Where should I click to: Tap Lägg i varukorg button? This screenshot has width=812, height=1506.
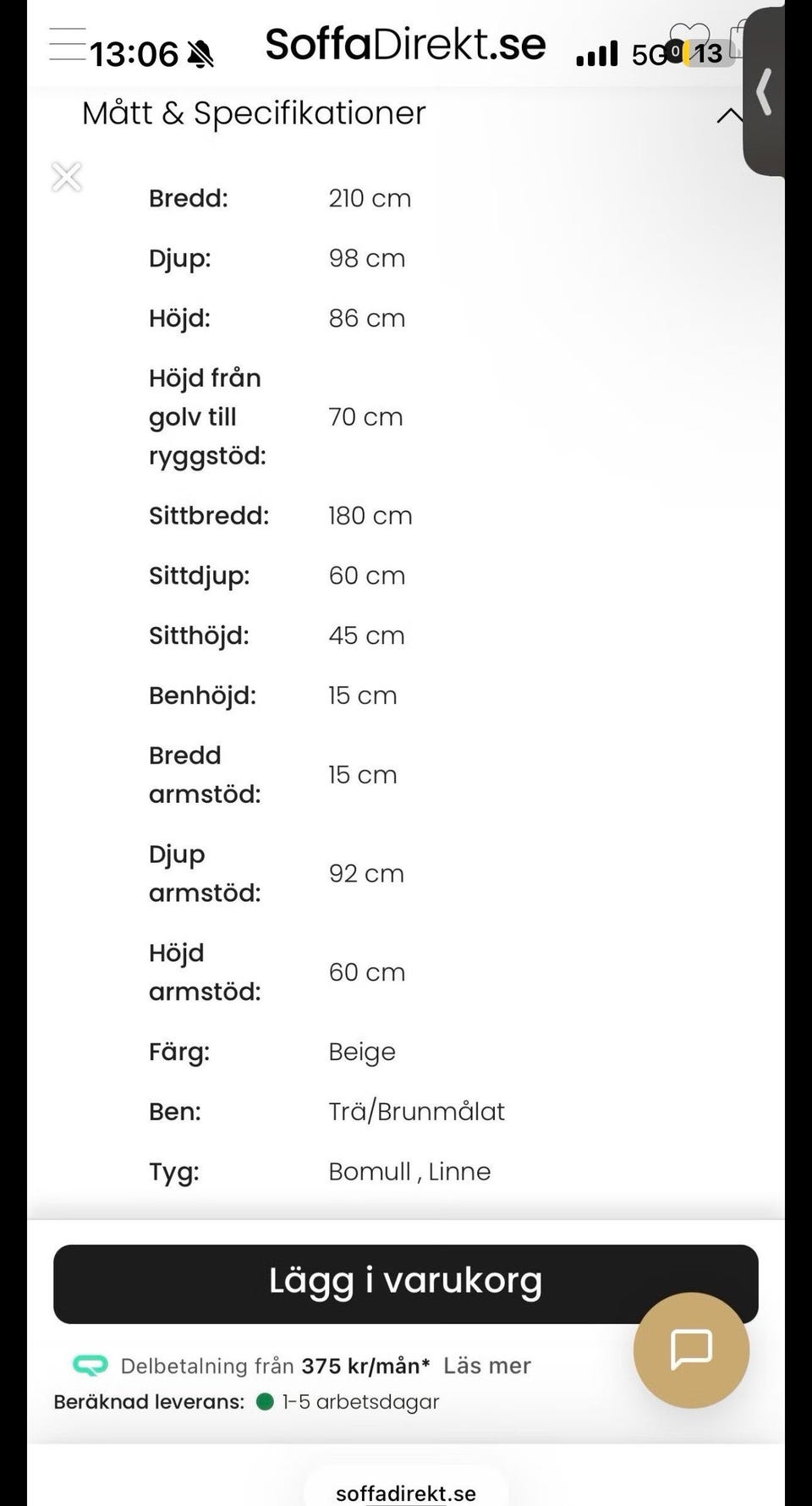406,1283
